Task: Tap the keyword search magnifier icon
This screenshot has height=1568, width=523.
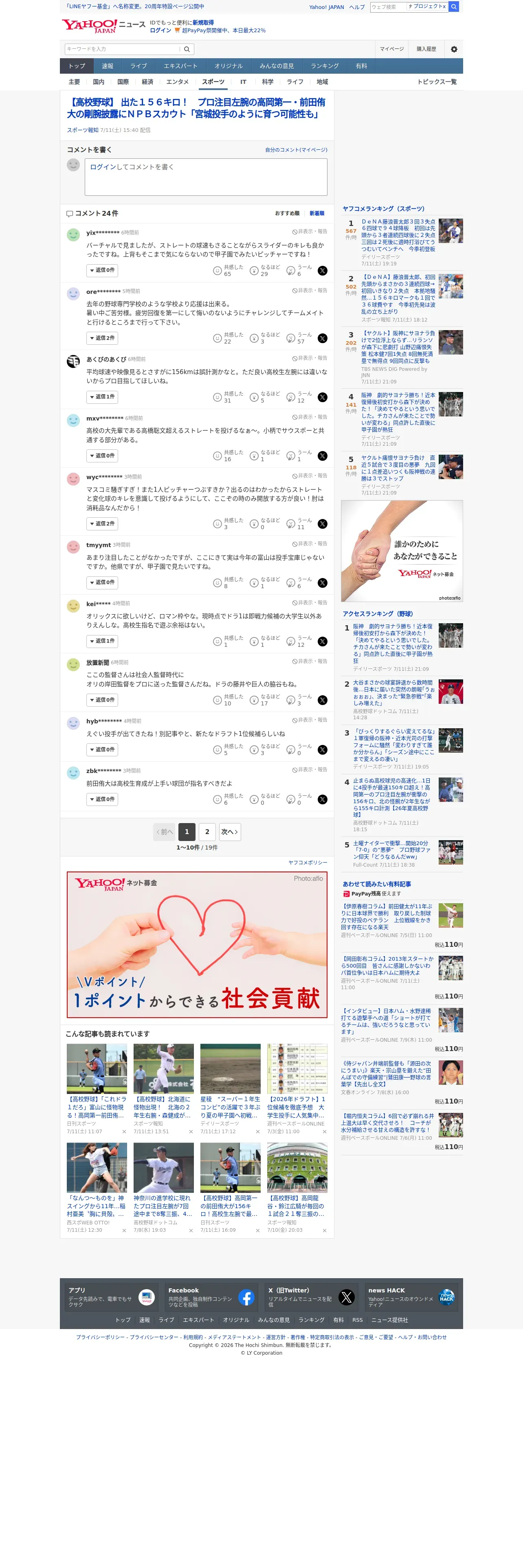Action: 187,49
